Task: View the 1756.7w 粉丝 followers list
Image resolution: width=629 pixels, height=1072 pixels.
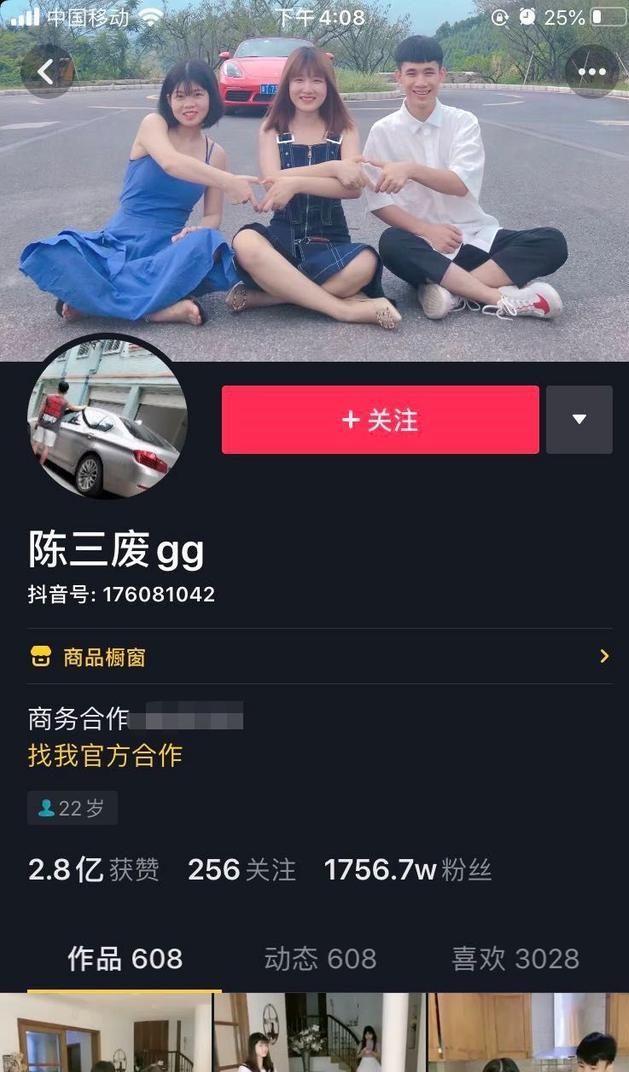Action: point(408,870)
